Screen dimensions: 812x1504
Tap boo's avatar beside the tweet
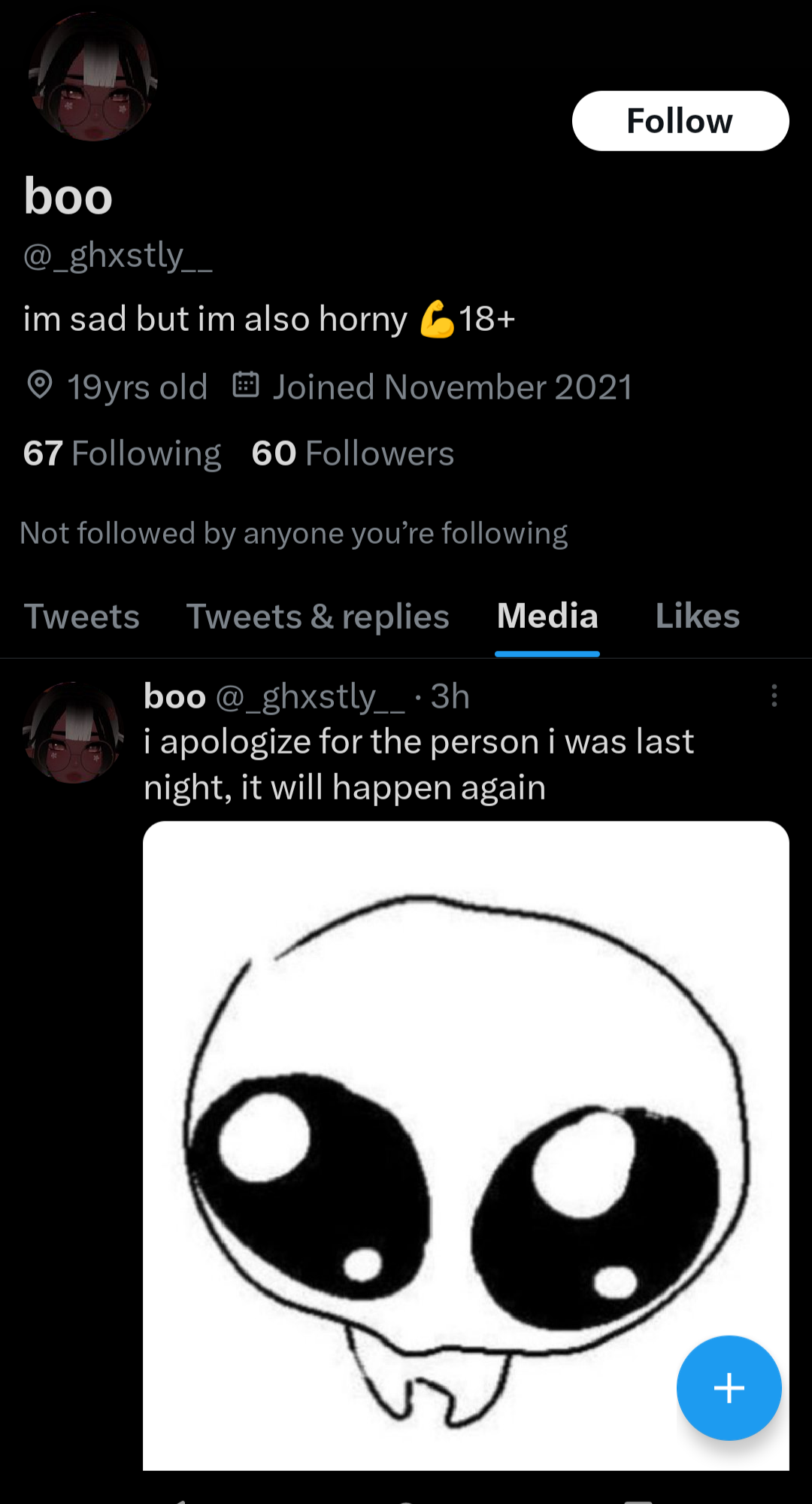click(x=74, y=732)
